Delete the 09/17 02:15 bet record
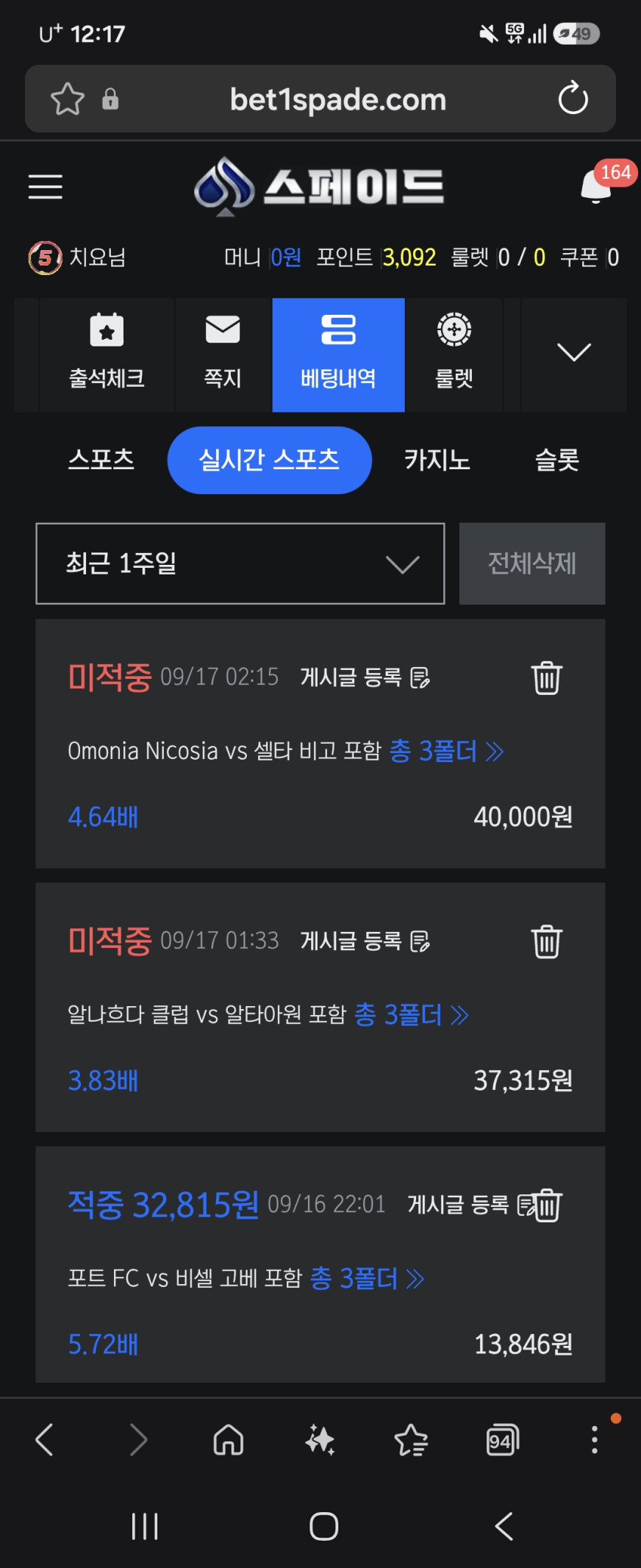 pyautogui.click(x=547, y=678)
